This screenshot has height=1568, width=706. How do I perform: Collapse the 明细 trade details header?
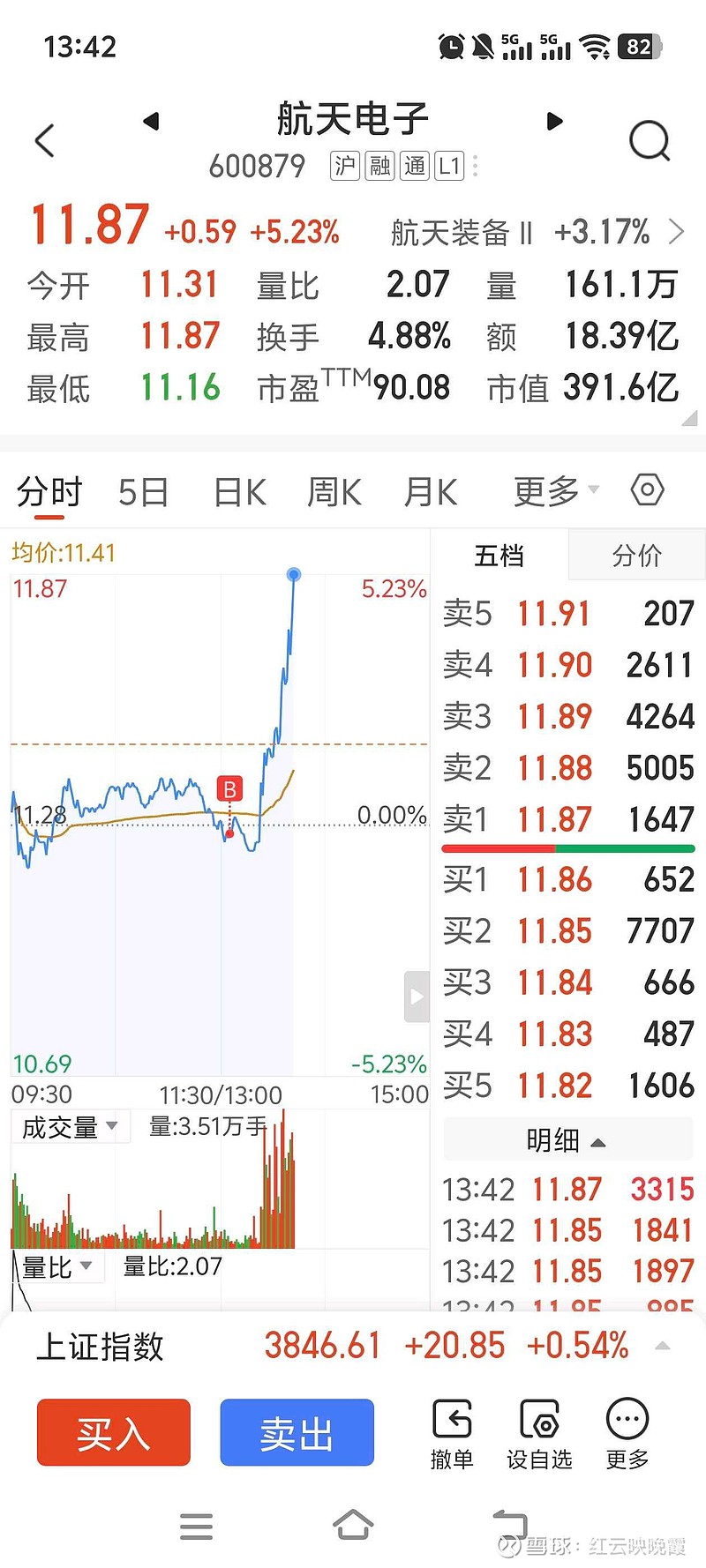pos(567,1140)
